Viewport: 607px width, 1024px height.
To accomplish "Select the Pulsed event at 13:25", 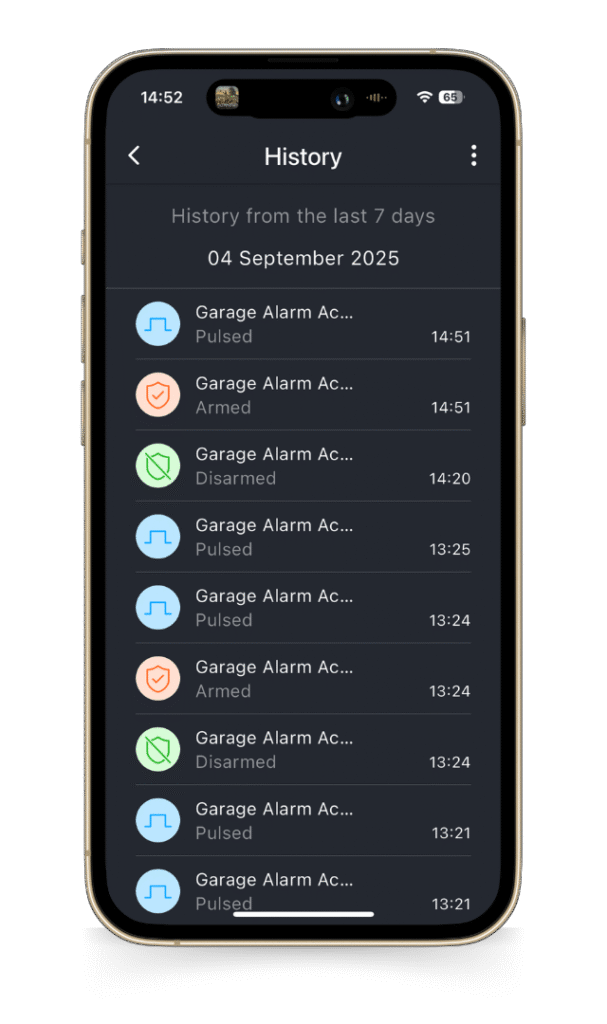I will 303,537.
